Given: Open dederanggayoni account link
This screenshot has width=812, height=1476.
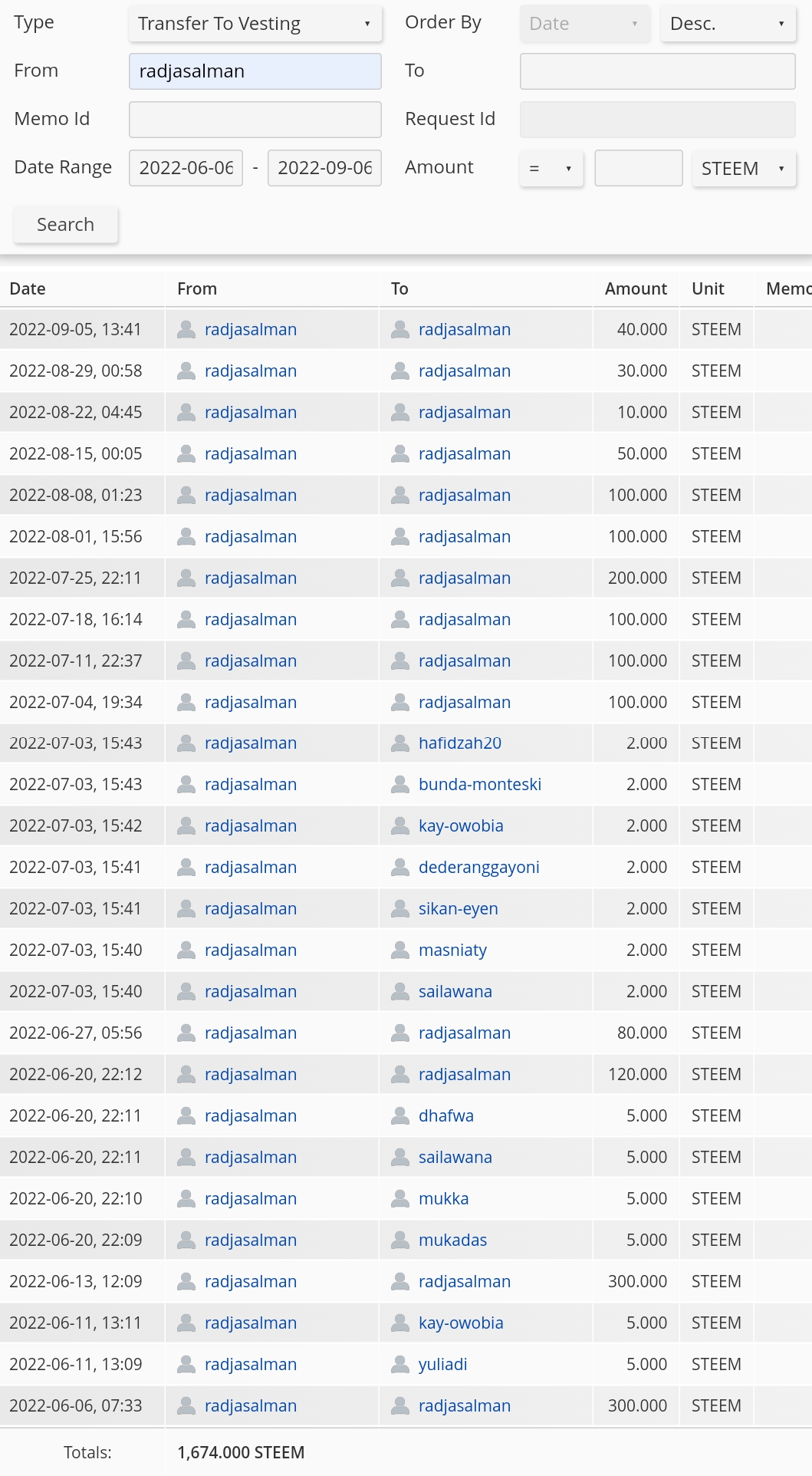Looking at the screenshot, I should [x=478, y=868].
